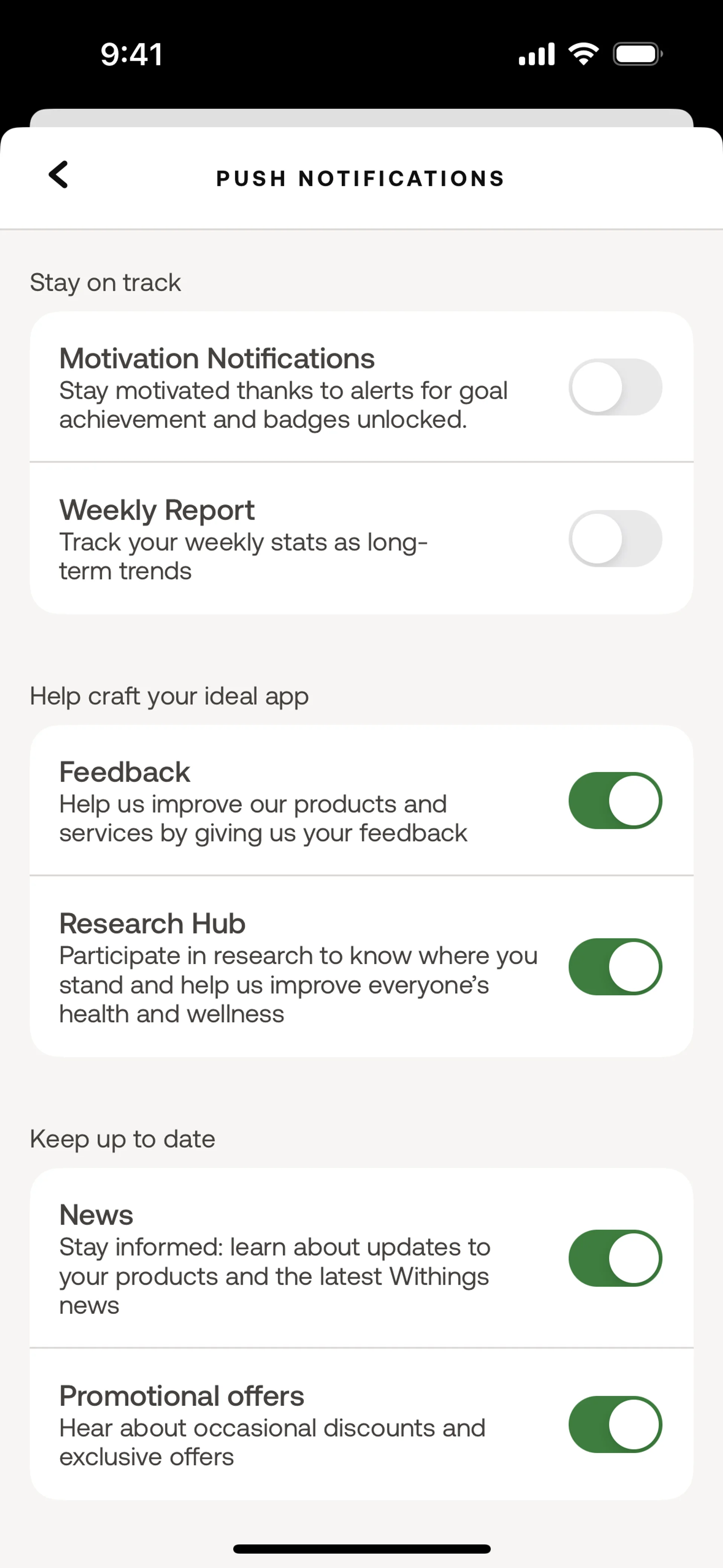Screen dimensions: 723x1568
Task: Turn on the Weekly Report toggle
Action: tap(615, 539)
